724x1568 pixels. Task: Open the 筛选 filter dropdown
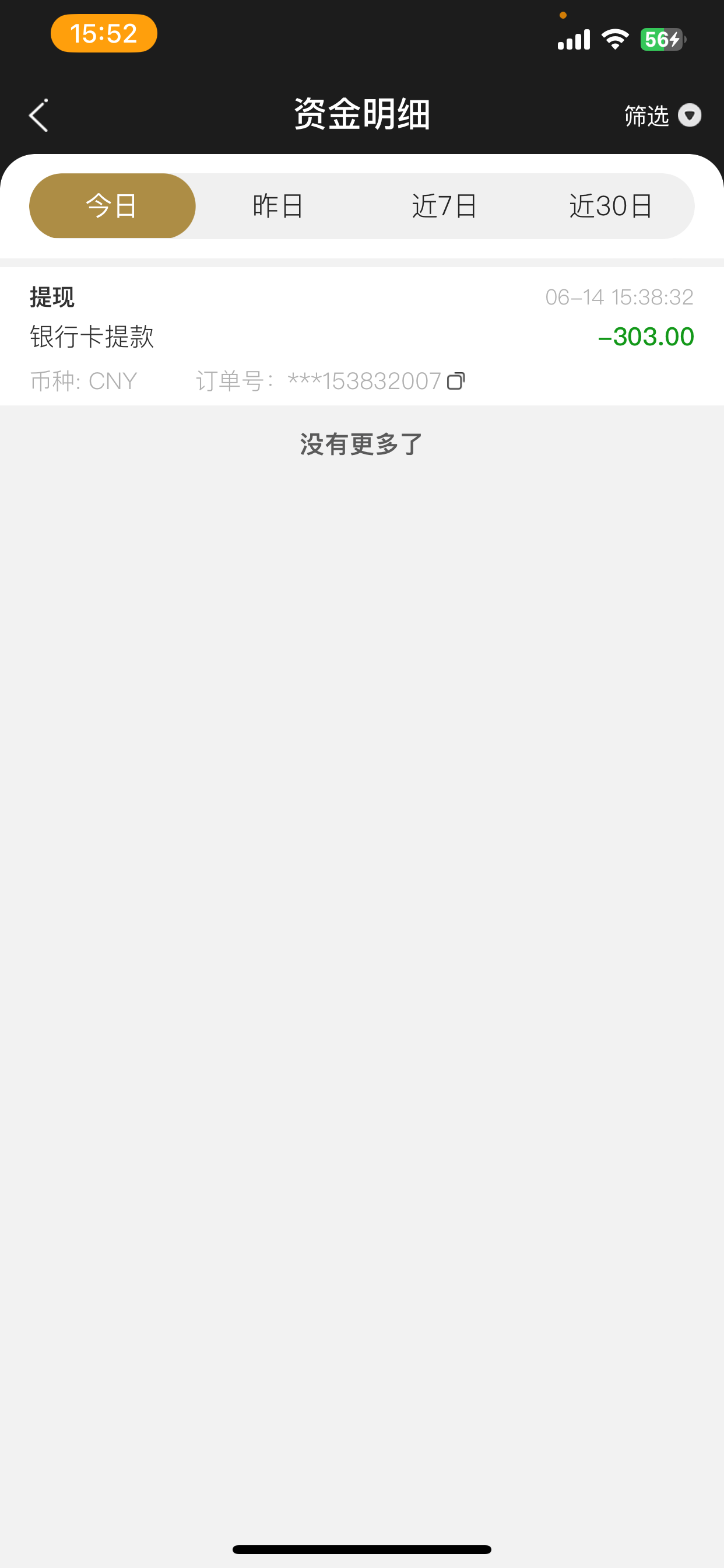[x=662, y=115]
